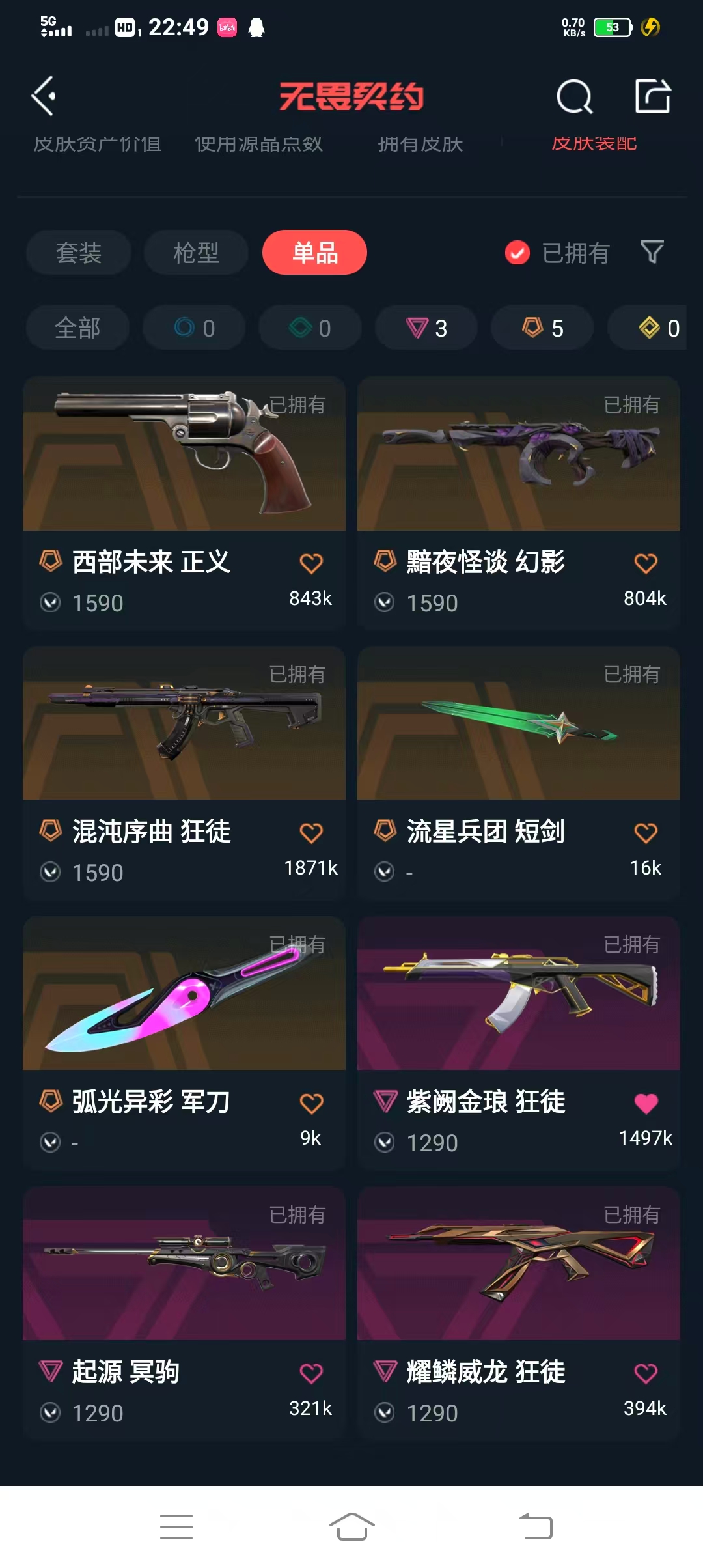Go back using the top-left arrow

(44, 96)
